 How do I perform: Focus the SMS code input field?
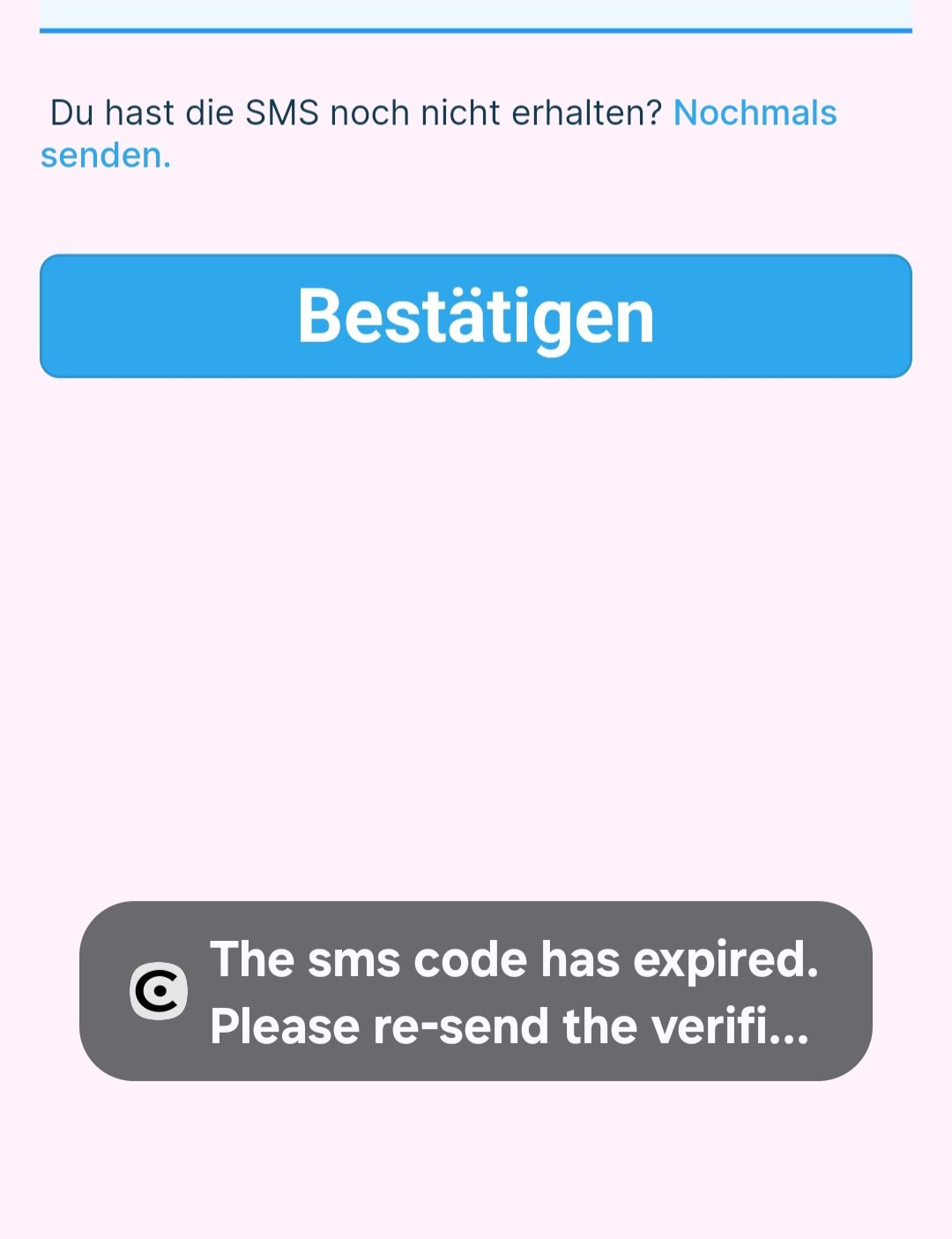click(476, 13)
